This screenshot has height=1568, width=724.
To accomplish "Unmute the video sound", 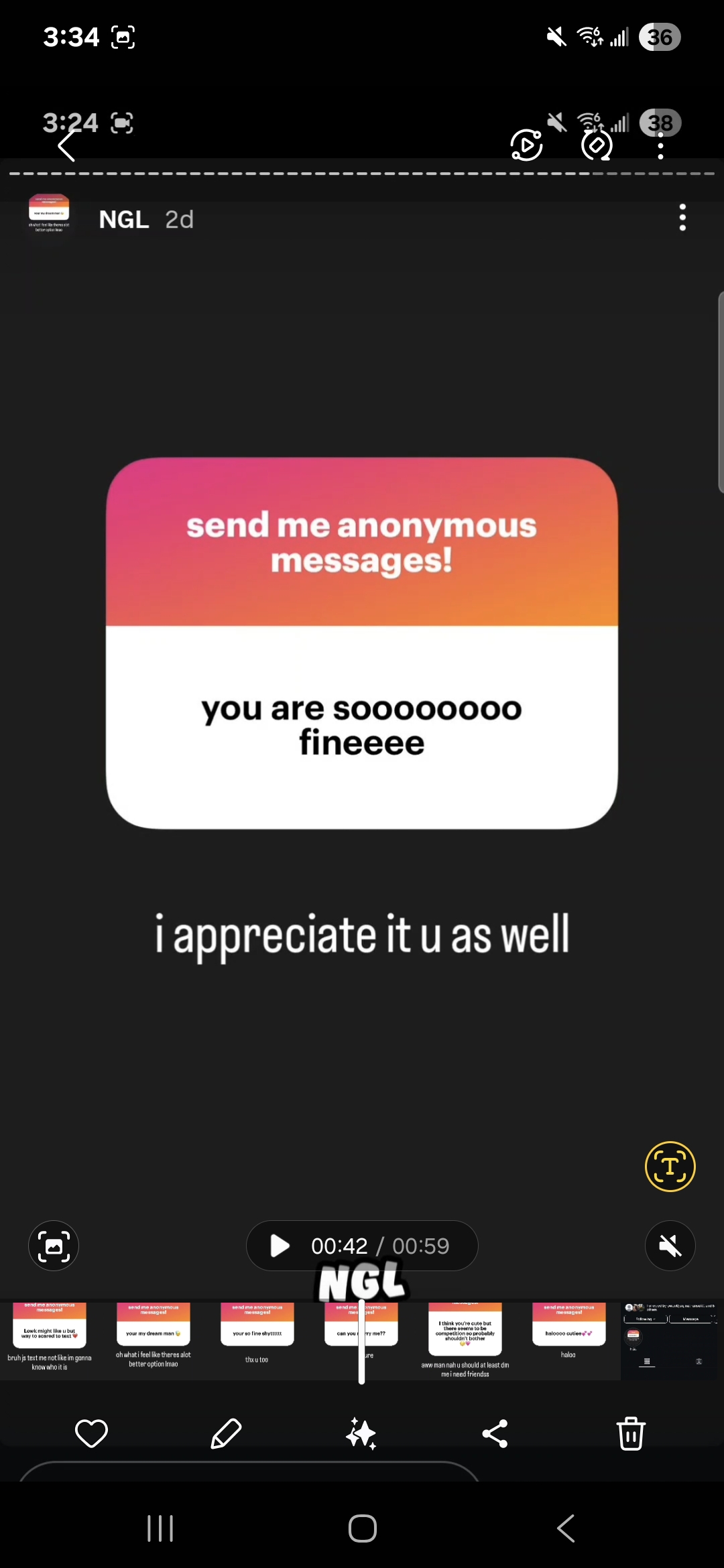I will tap(670, 1246).
